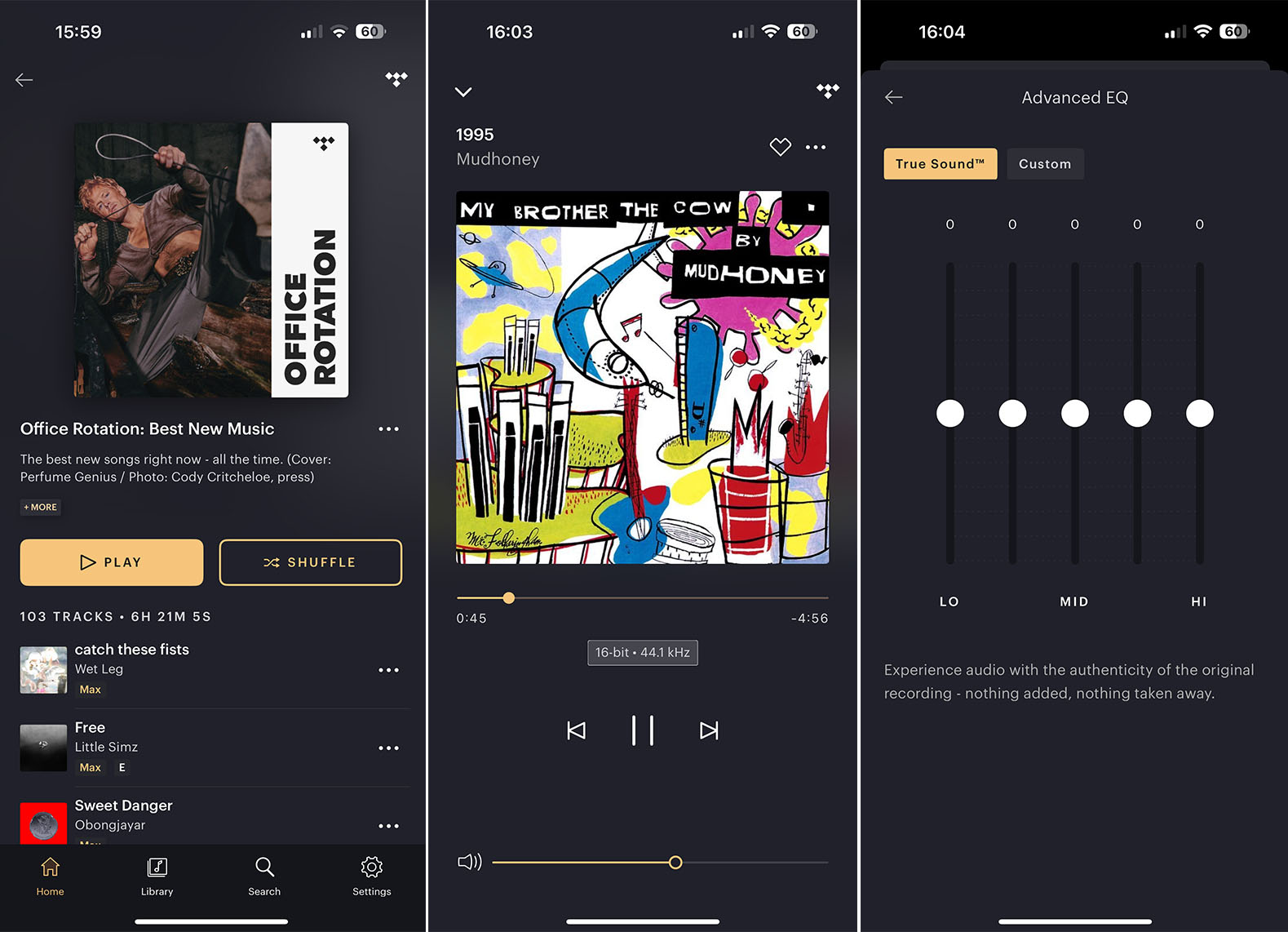
Task: Collapse the now playing screen with the chevron
Action: click(x=463, y=92)
